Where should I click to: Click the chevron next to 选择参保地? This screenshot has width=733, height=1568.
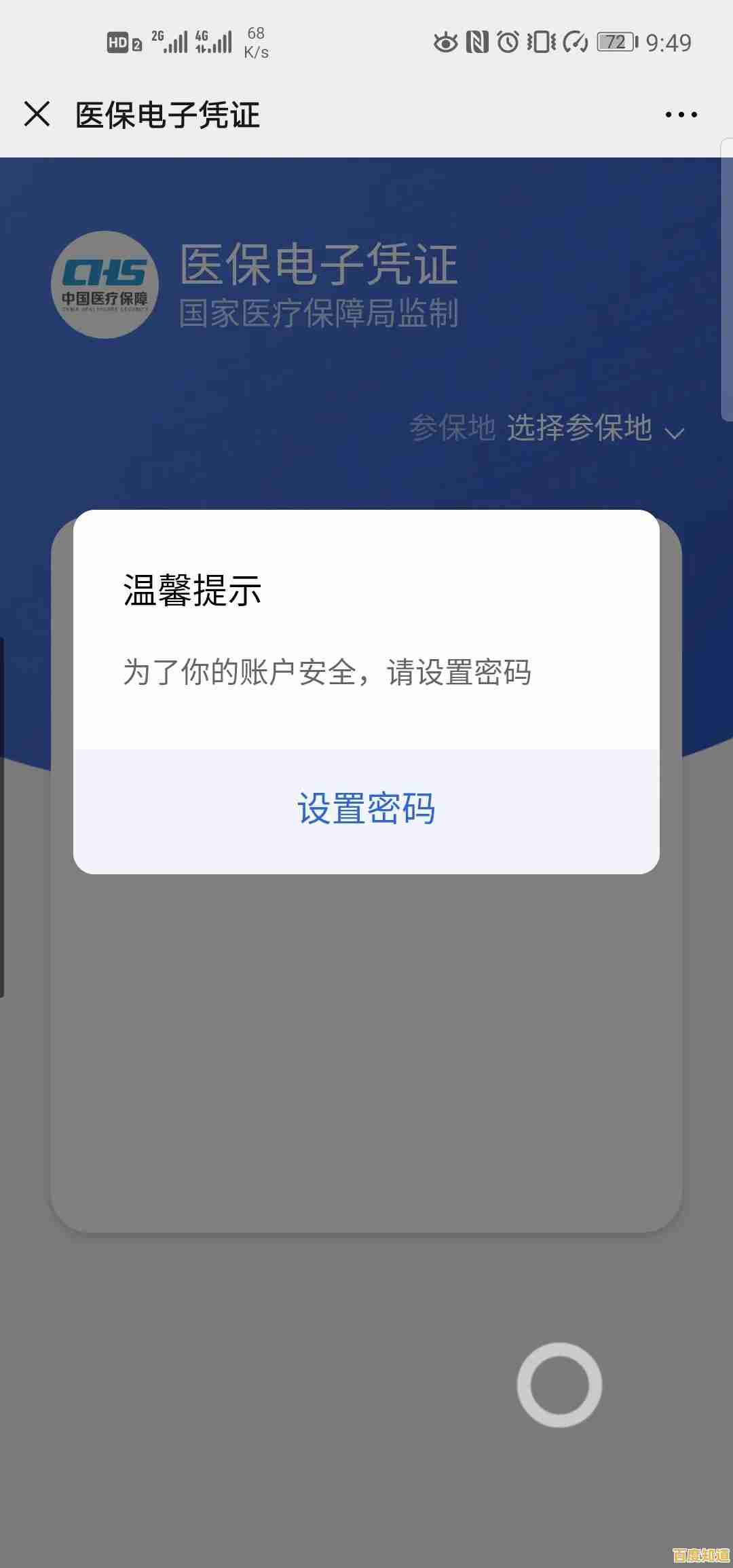click(x=674, y=432)
